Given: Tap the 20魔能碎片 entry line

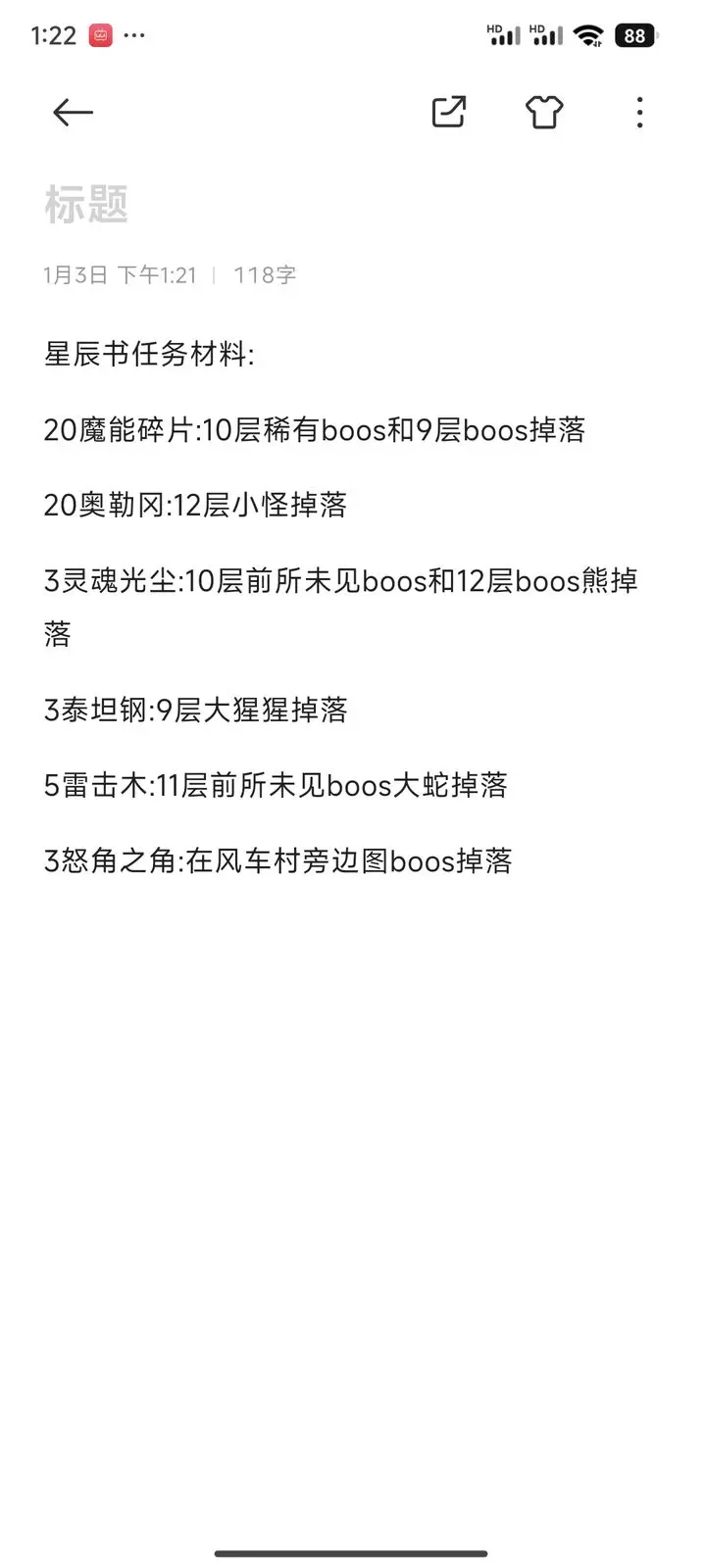Looking at the screenshot, I should pyautogui.click(x=316, y=430).
